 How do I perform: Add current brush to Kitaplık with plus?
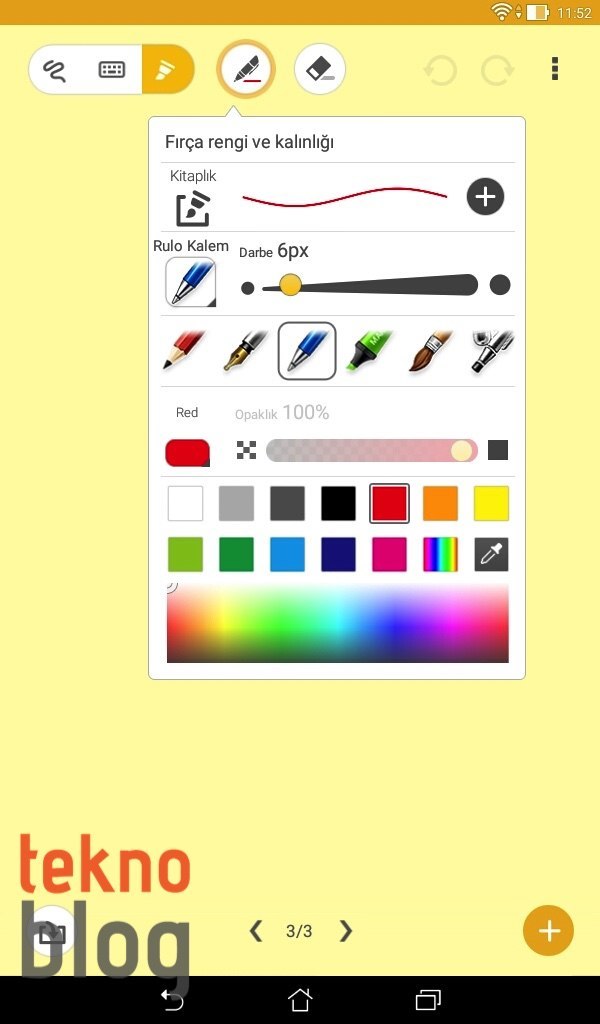click(485, 197)
